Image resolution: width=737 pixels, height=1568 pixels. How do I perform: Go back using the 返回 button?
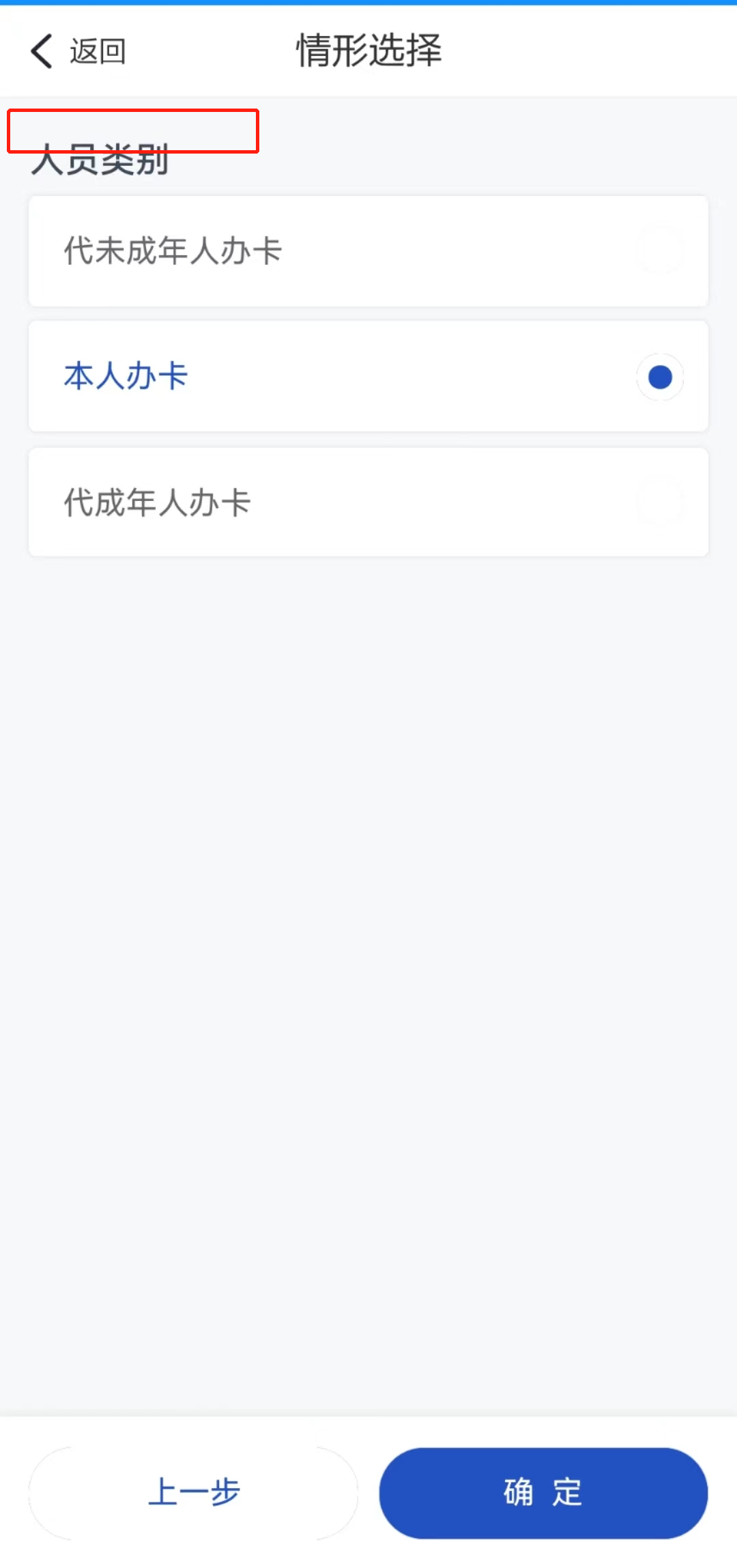point(78,51)
